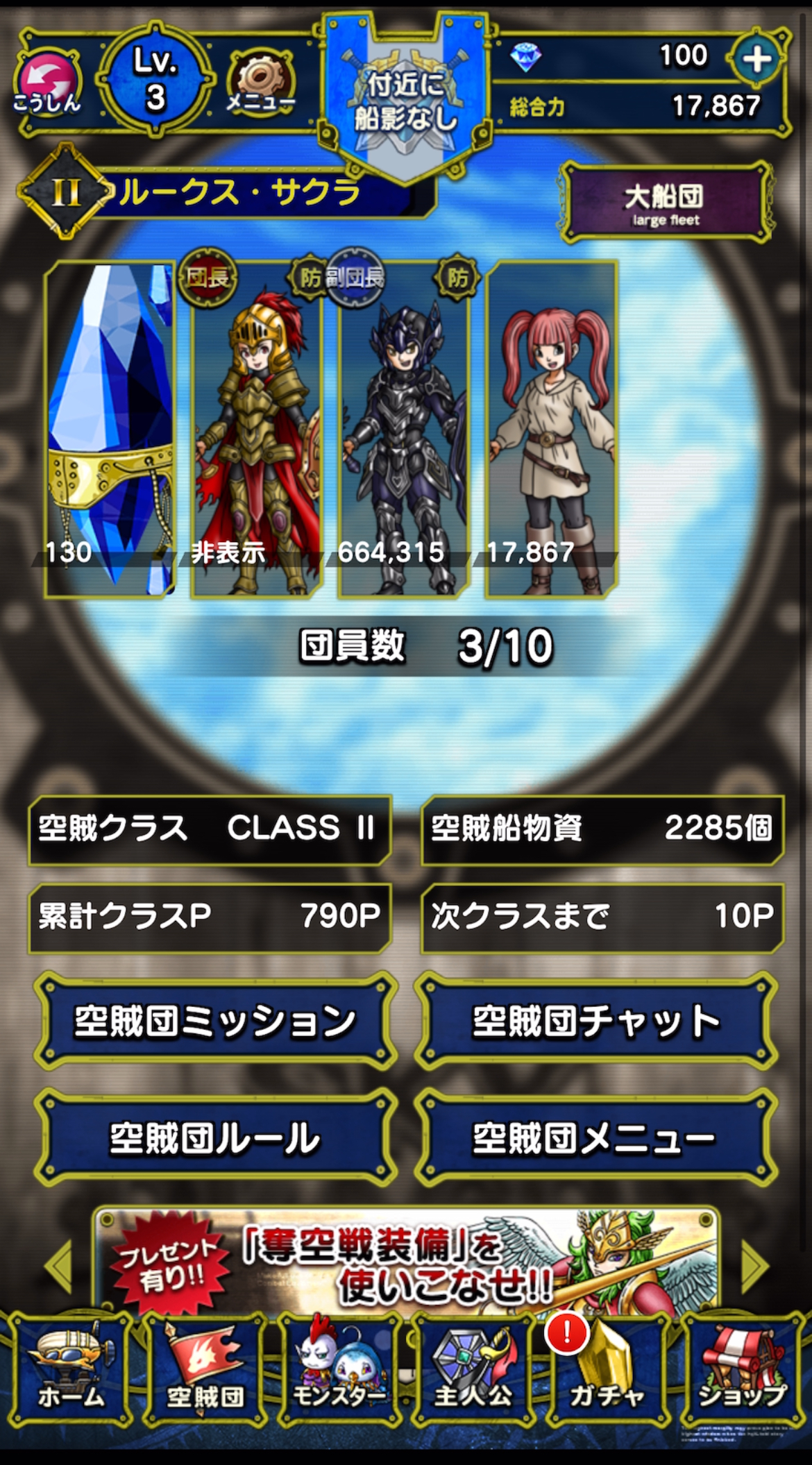Screen dimensions: 812x1465
Task: Select the 副団長 member card with 664,315
Action: pos(404,430)
